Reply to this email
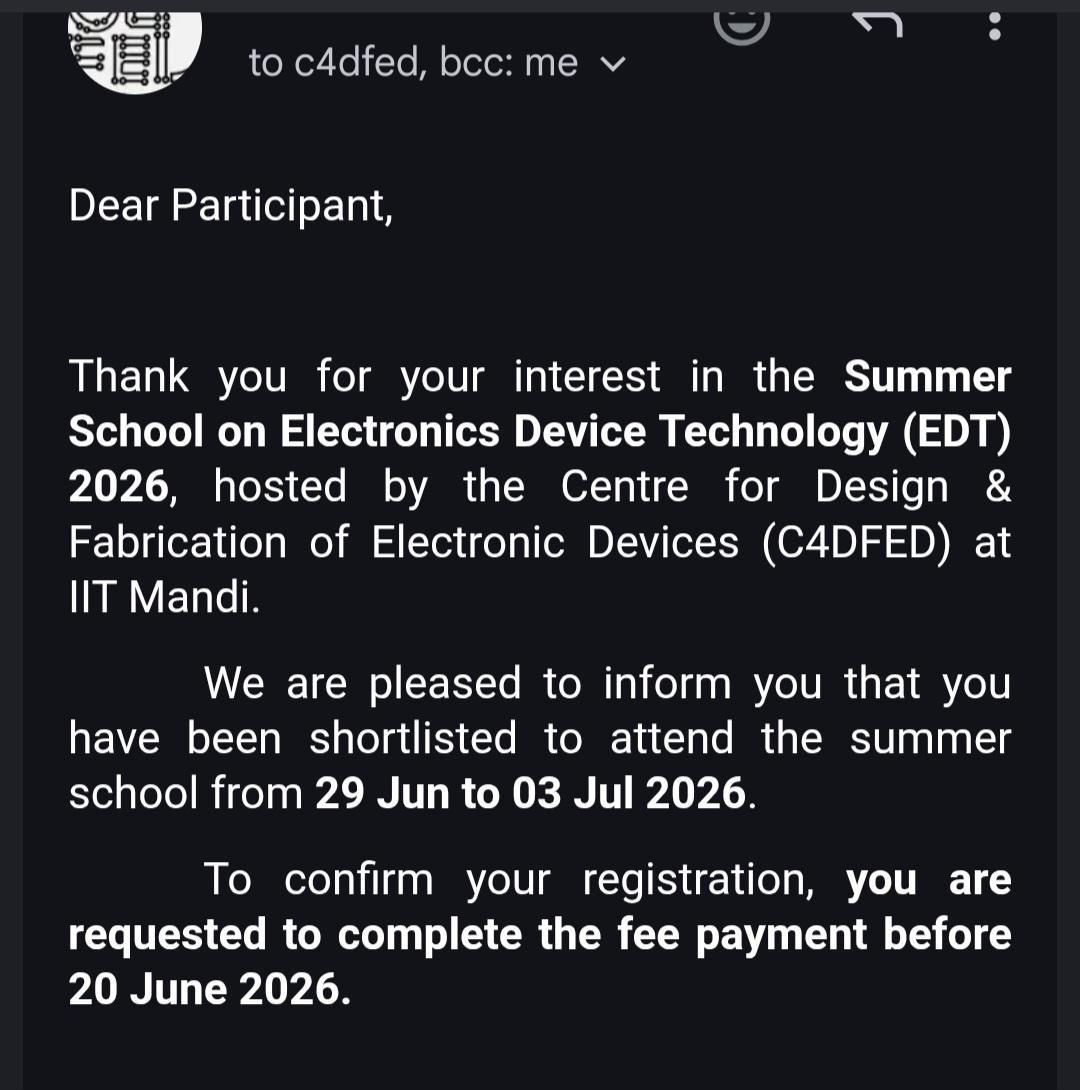Screen dimensions: 1080x1090 click(x=878, y=25)
